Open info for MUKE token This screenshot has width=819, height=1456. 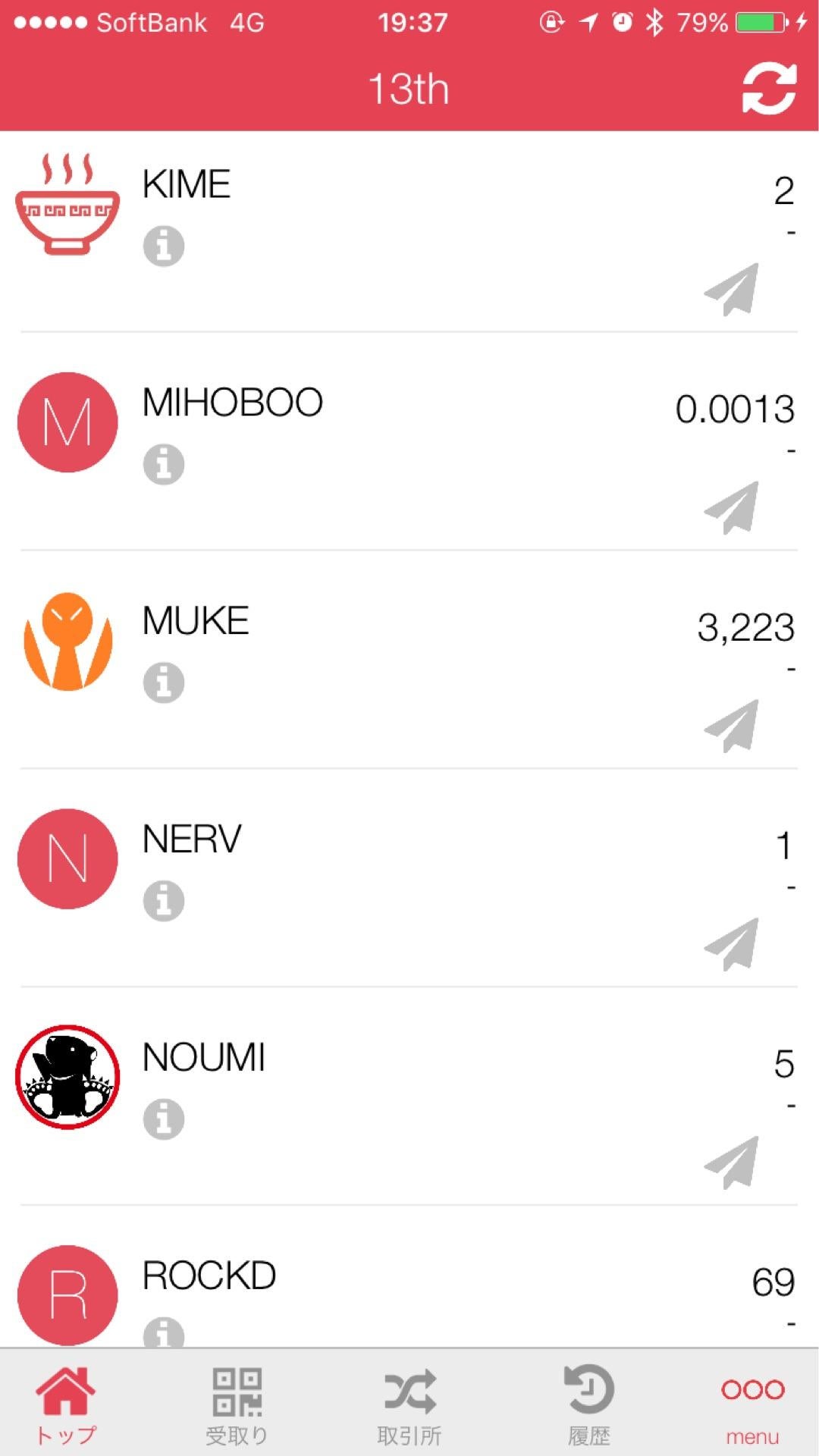click(164, 682)
